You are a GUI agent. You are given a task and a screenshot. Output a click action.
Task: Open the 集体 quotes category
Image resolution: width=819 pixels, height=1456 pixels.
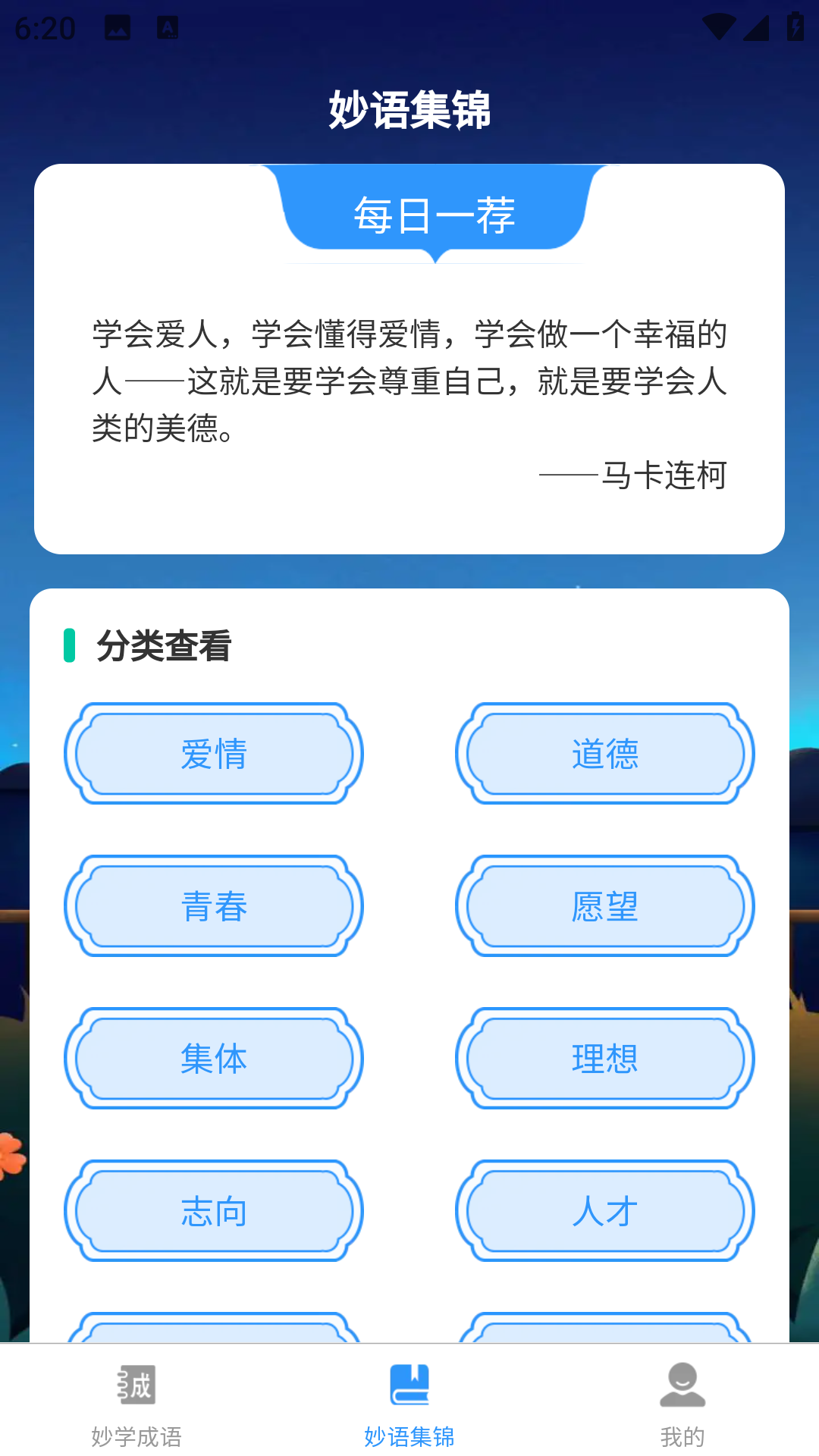pyautogui.click(x=215, y=1059)
